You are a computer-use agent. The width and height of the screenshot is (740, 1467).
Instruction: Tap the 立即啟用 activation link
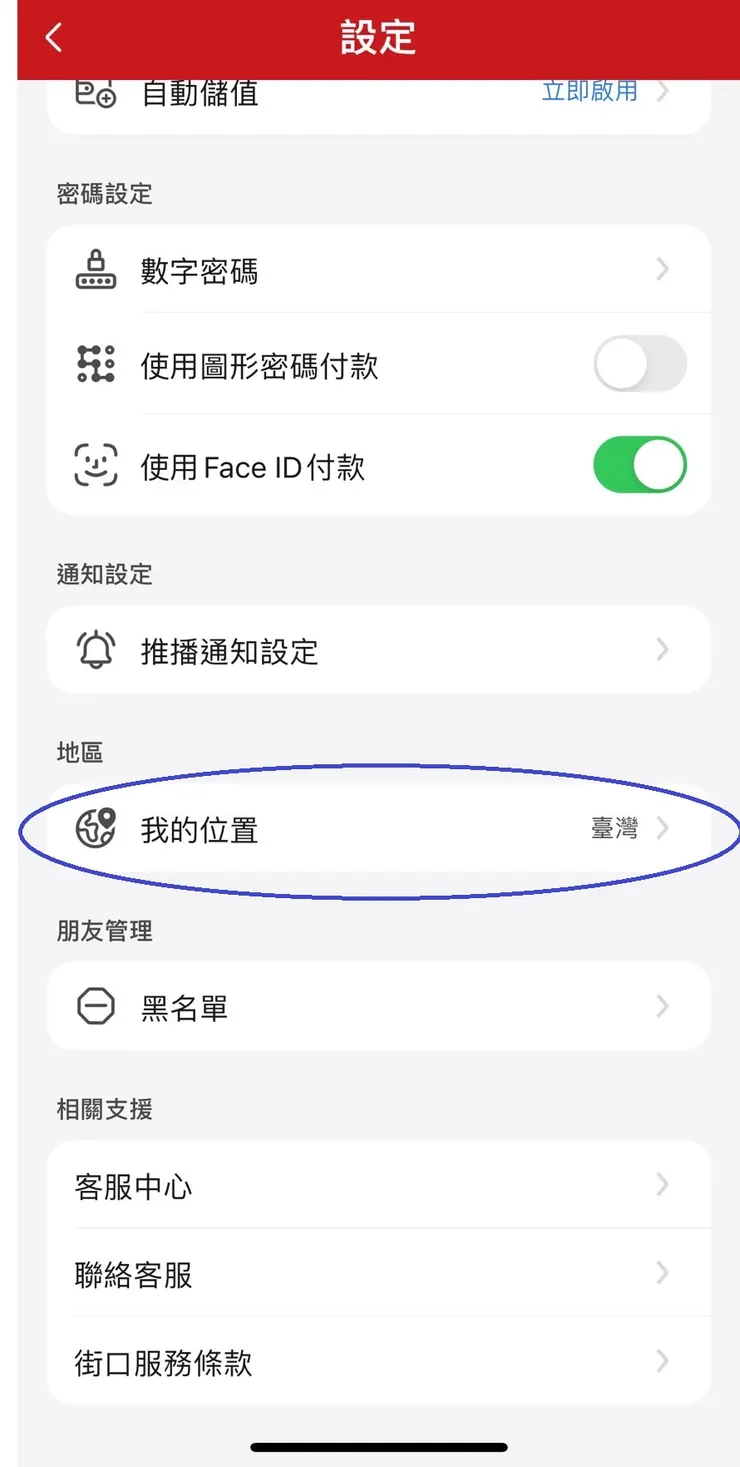[588, 91]
